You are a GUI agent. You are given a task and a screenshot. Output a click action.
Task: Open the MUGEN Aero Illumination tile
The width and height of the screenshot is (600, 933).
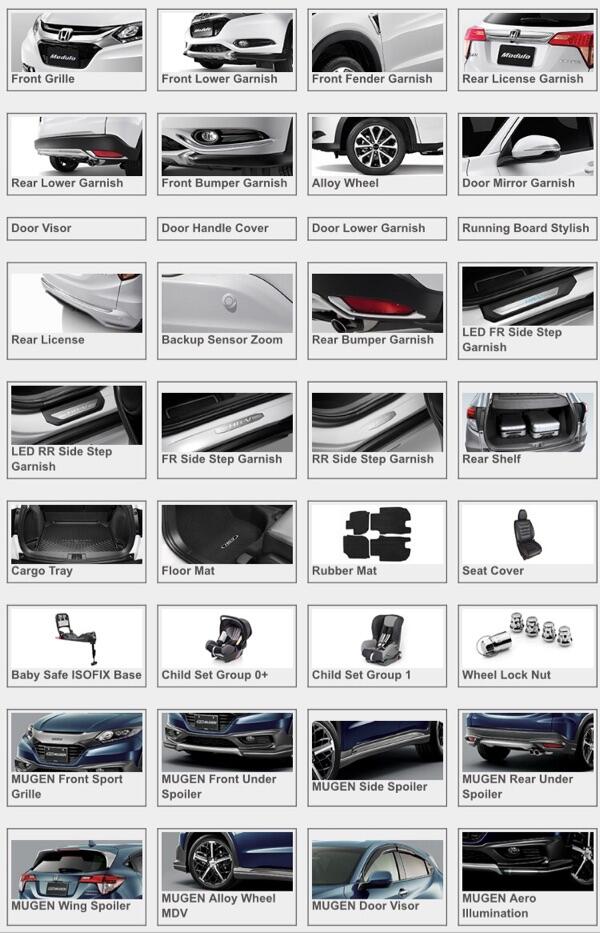(527, 876)
